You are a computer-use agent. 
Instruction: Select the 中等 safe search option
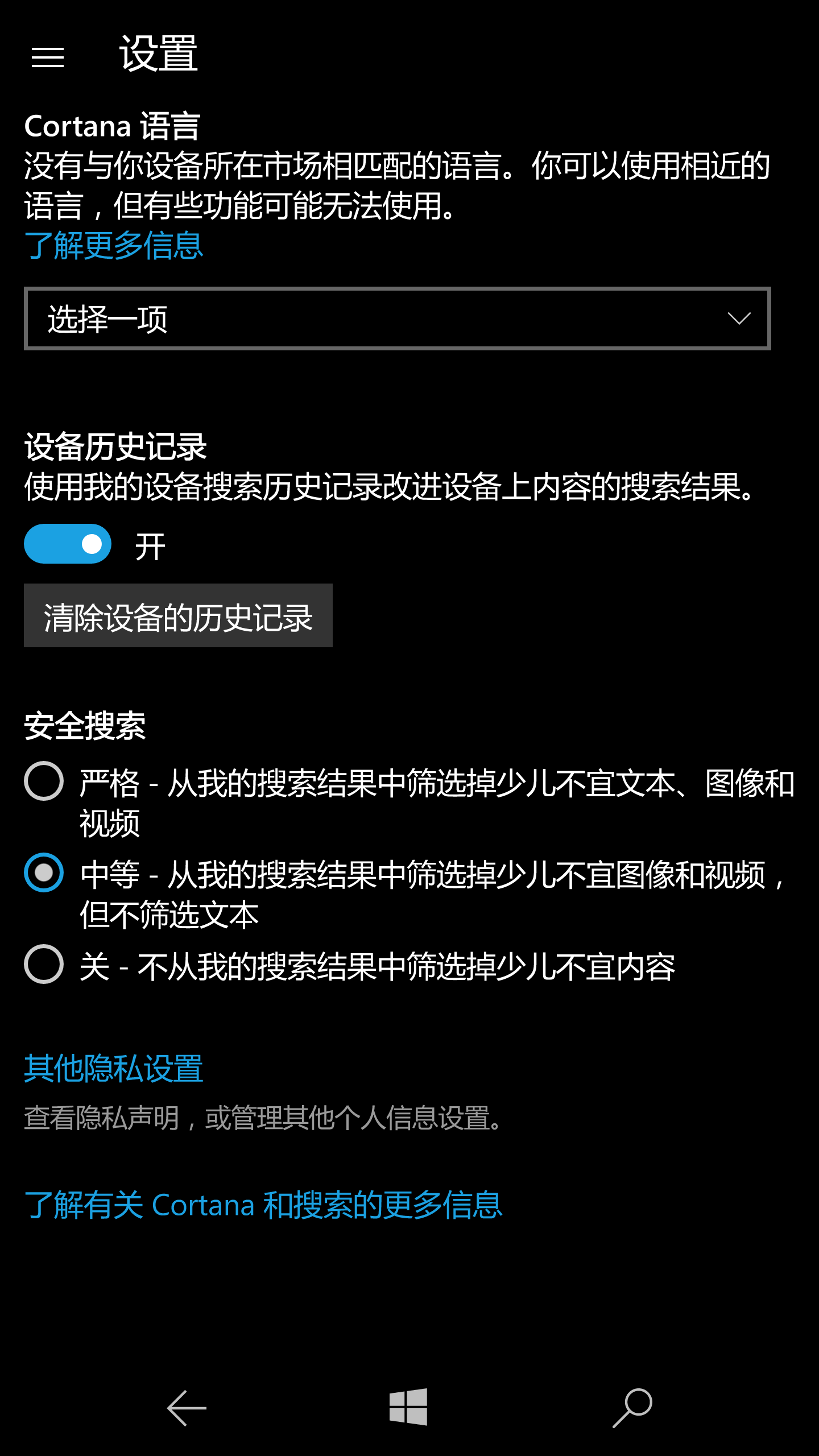coord(44,873)
